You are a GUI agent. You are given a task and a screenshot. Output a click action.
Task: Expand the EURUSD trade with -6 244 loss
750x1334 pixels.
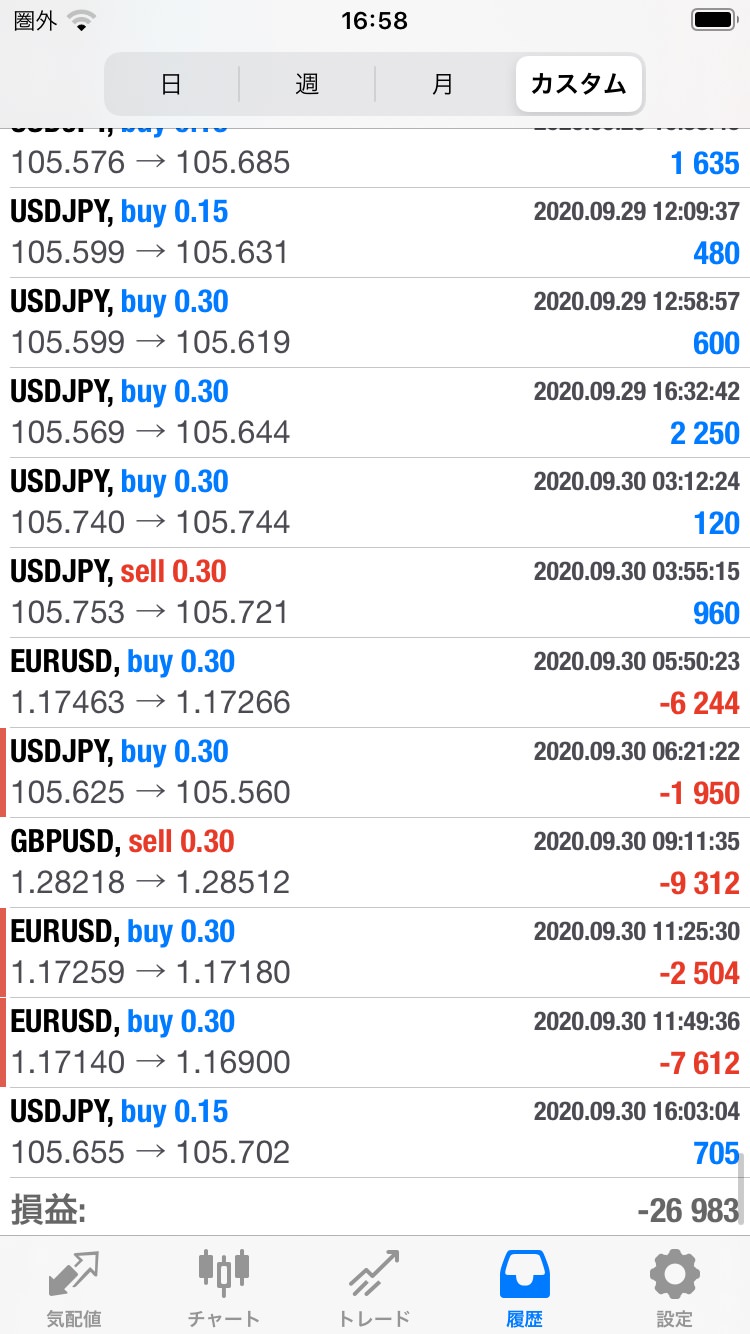[x=375, y=683]
